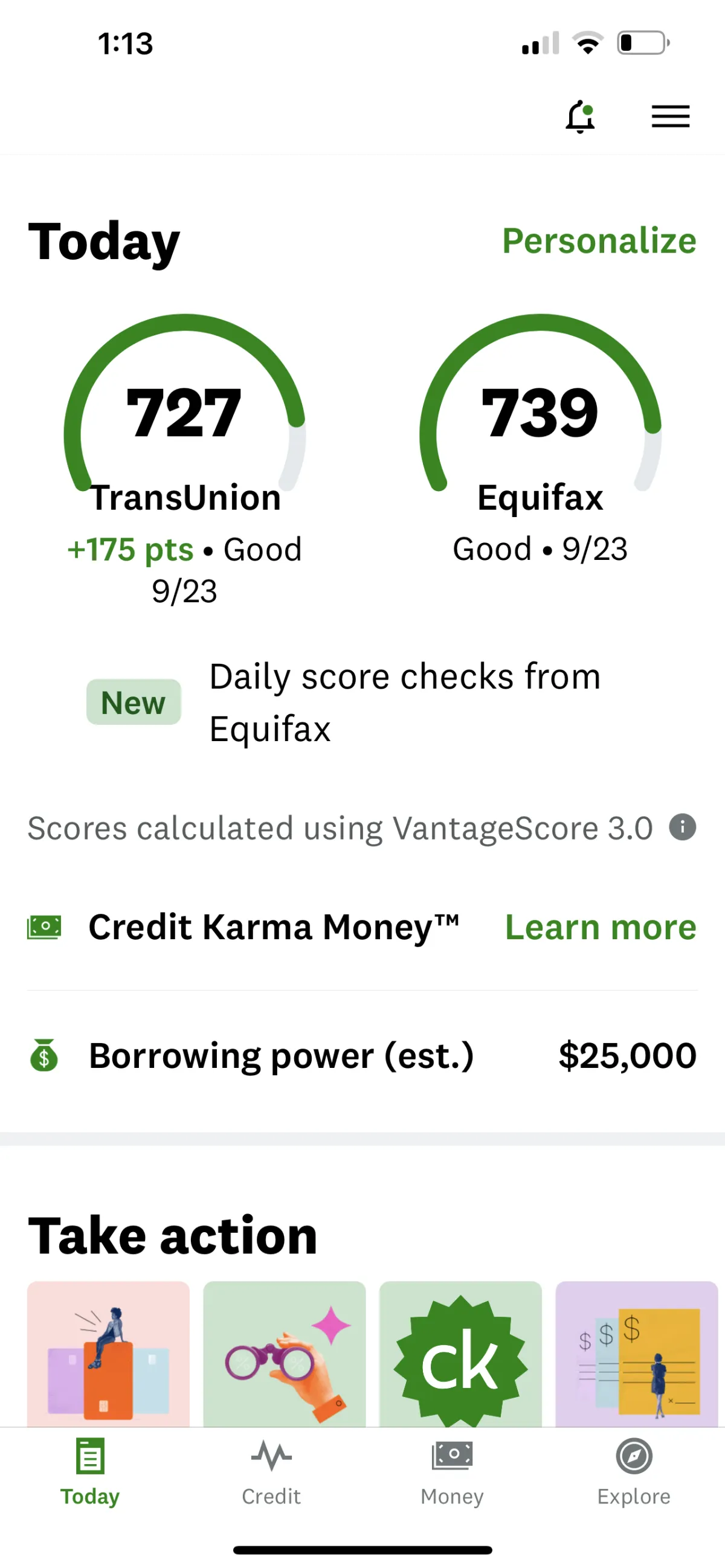The width and height of the screenshot is (725, 1568).
Task: Open the ck badge action card
Action: (460, 1354)
